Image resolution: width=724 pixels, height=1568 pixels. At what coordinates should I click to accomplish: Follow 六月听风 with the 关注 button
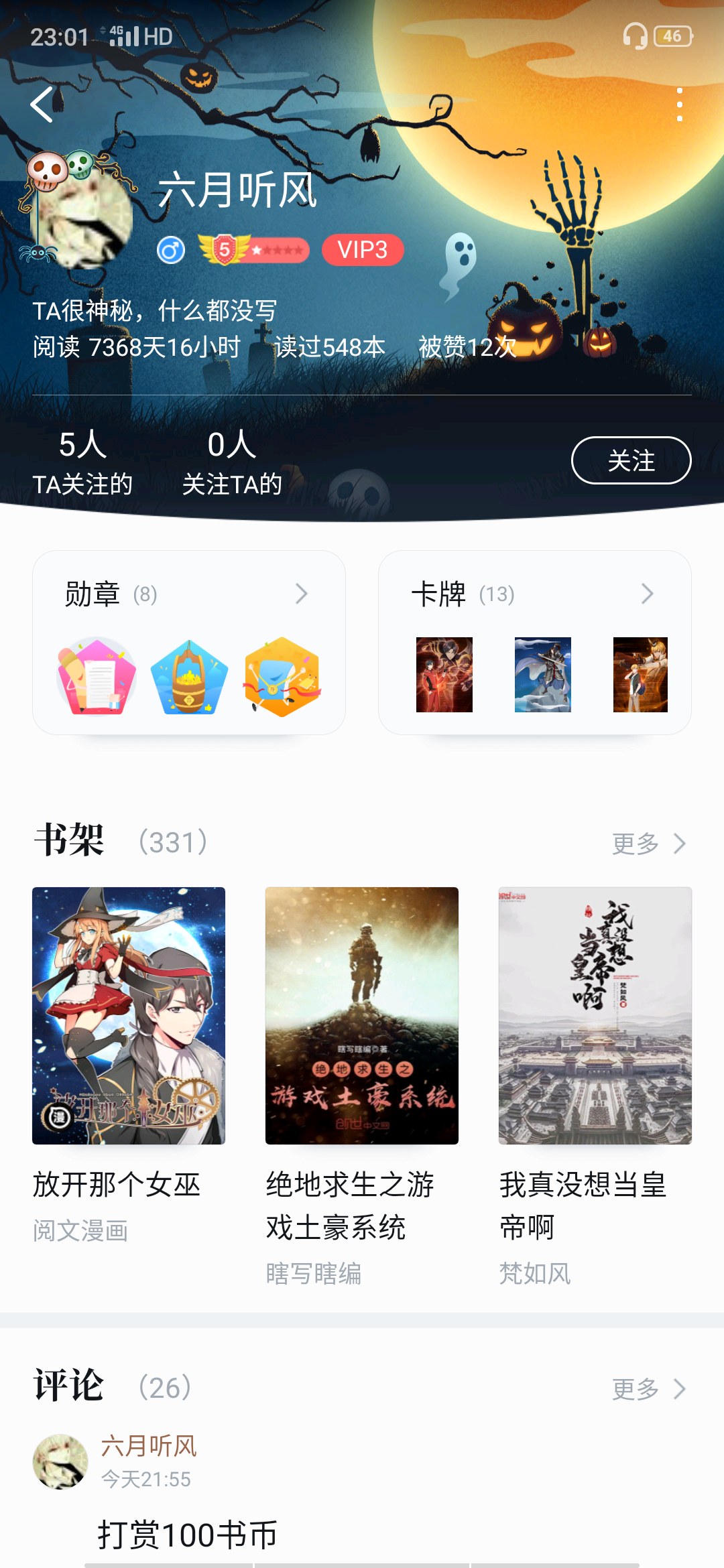(x=631, y=460)
